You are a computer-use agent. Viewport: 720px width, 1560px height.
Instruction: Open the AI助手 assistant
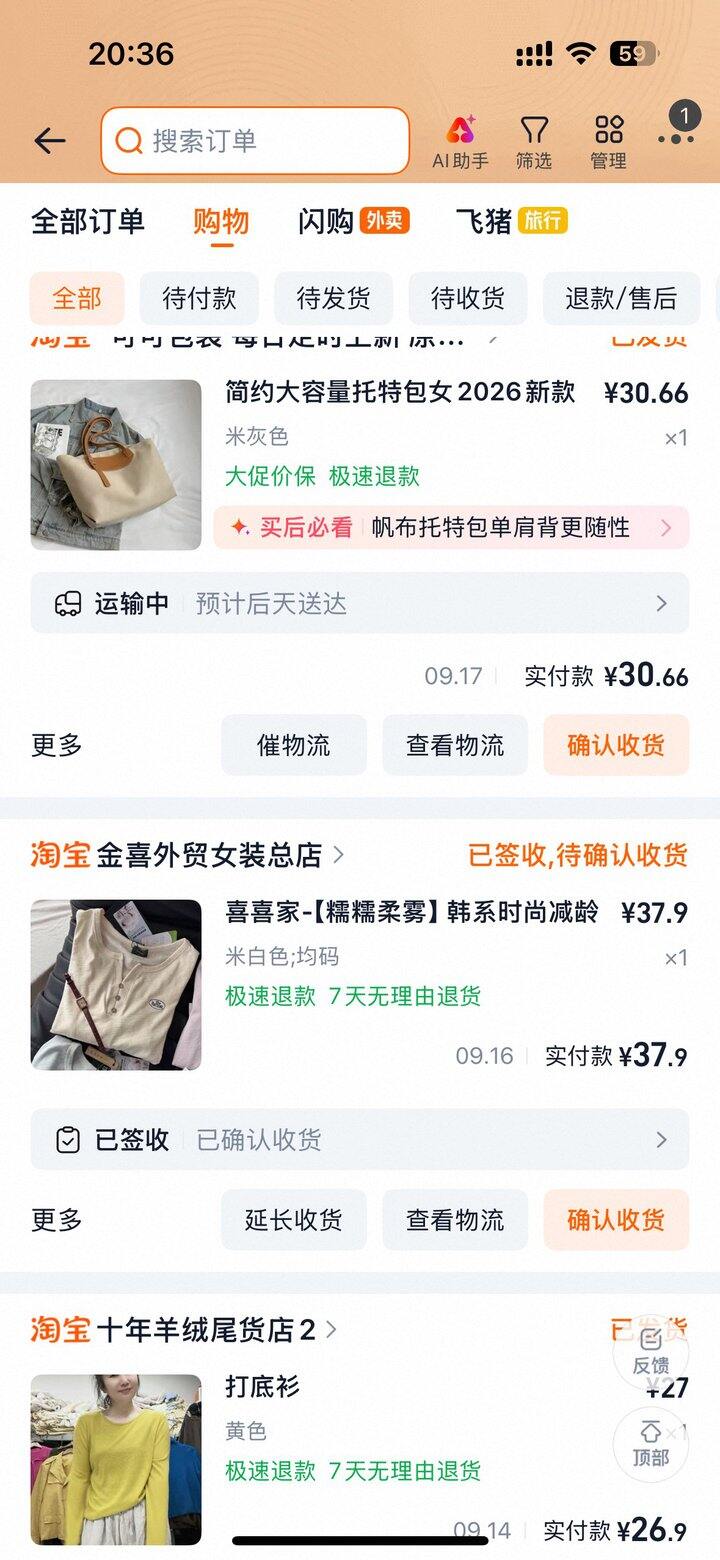click(460, 141)
